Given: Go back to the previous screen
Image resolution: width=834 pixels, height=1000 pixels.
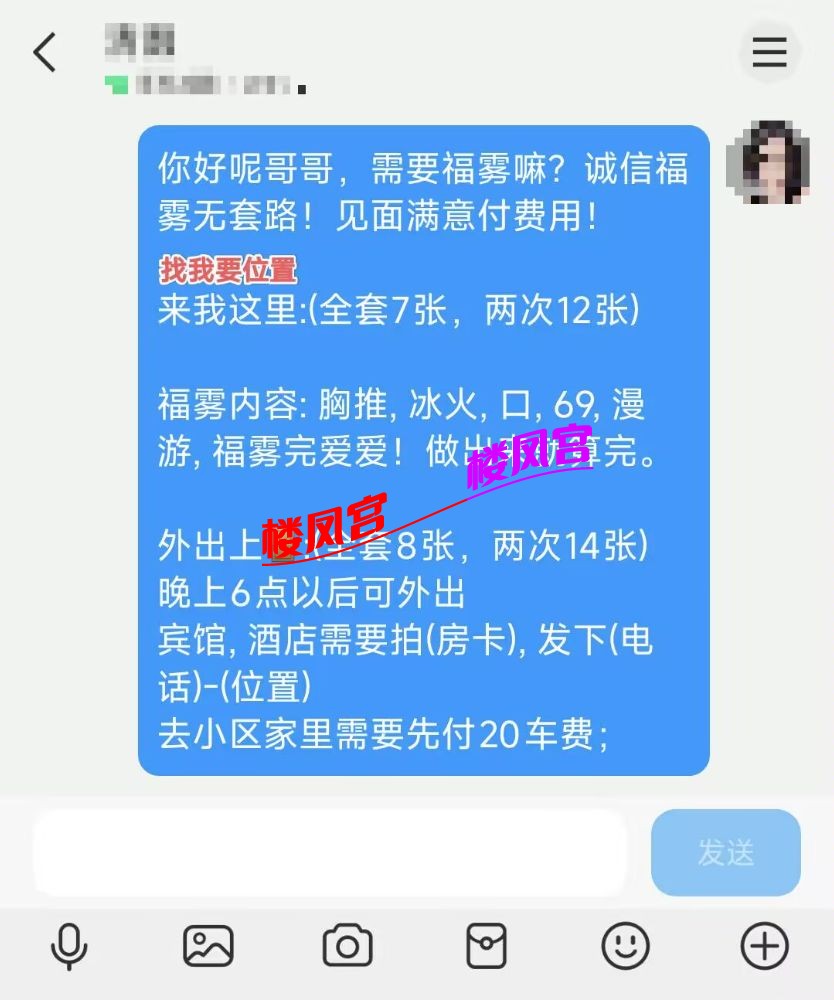Looking at the screenshot, I should (x=45, y=52).
